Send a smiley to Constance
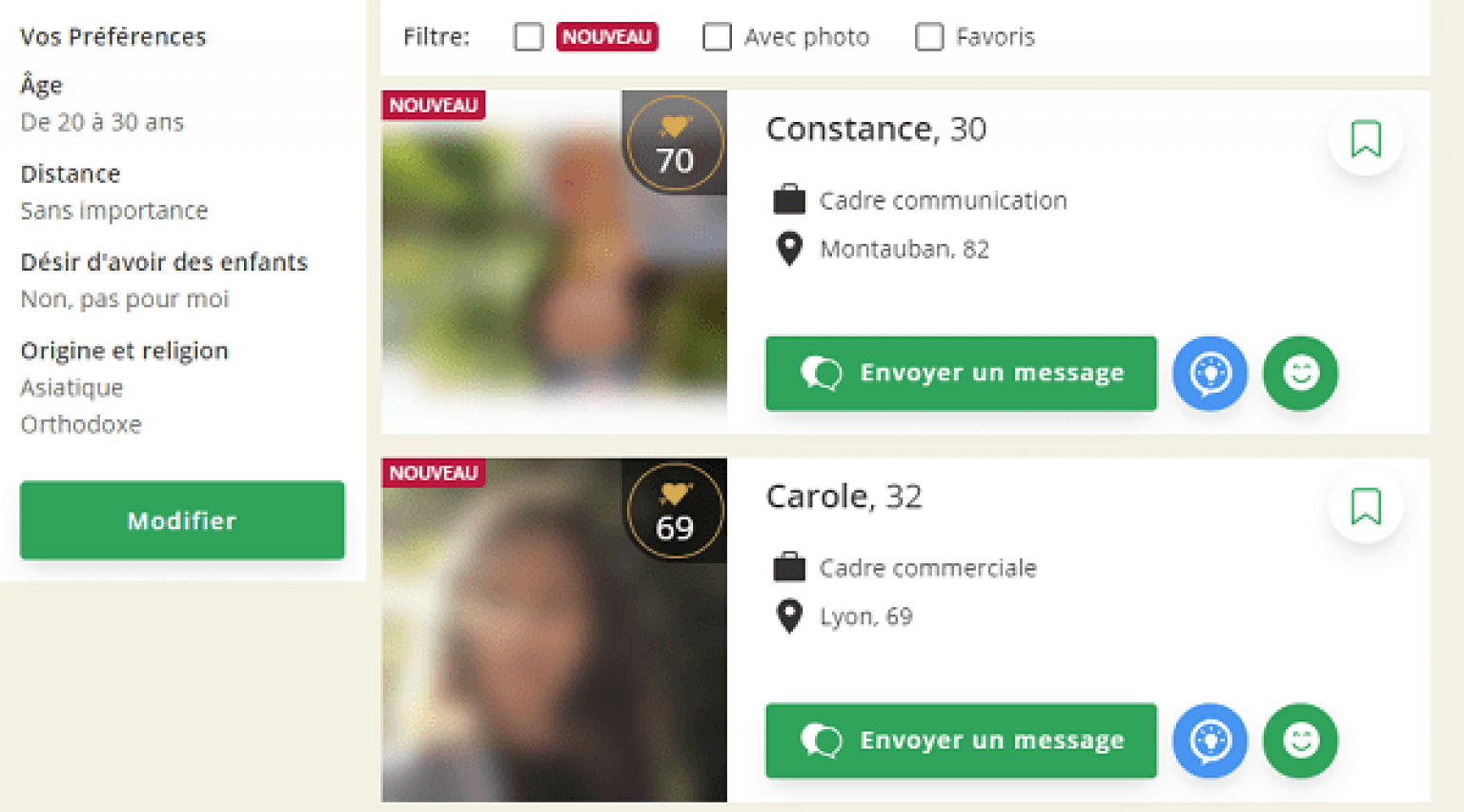Viewport: 1464px width, 812px height. [1300, 373]
